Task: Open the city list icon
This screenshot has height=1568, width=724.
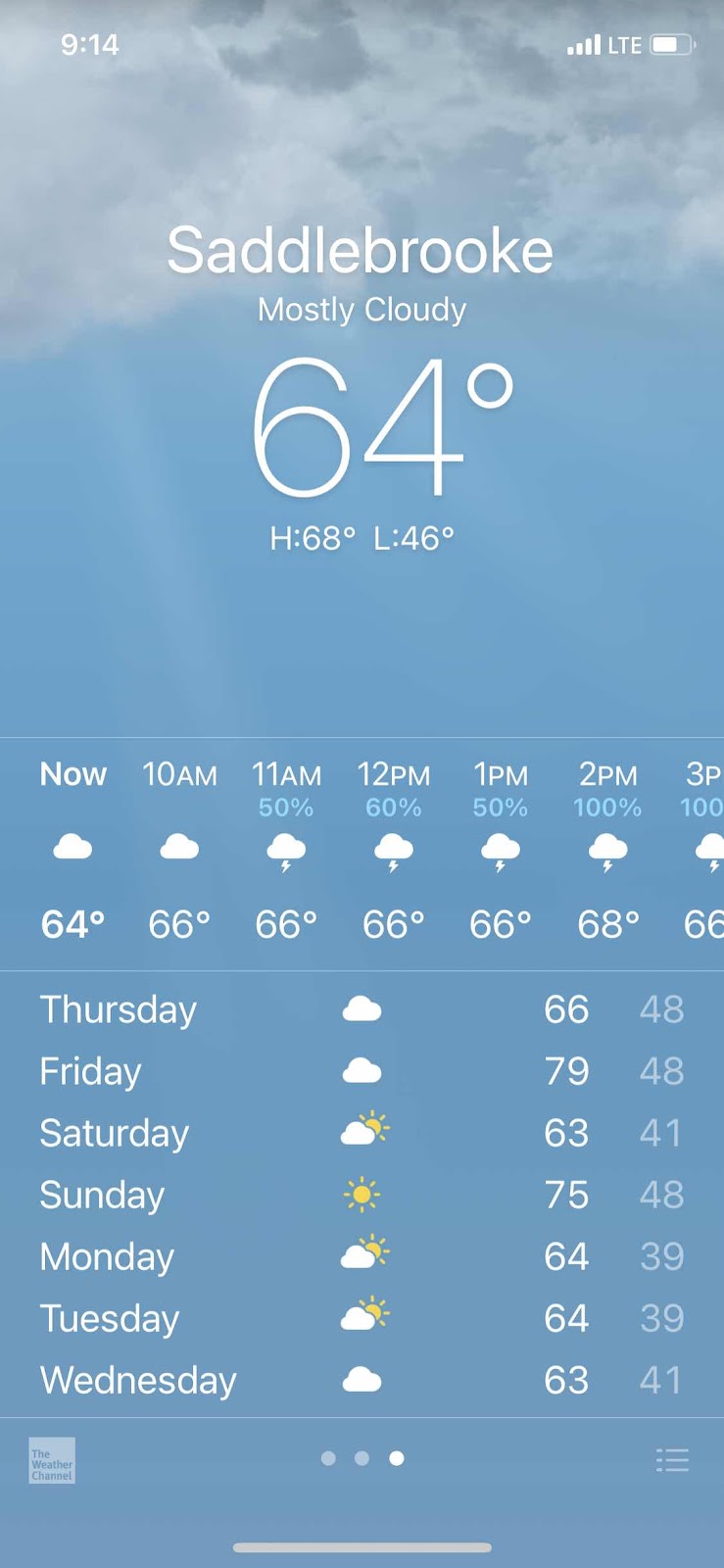Action: click(672, 1460)
